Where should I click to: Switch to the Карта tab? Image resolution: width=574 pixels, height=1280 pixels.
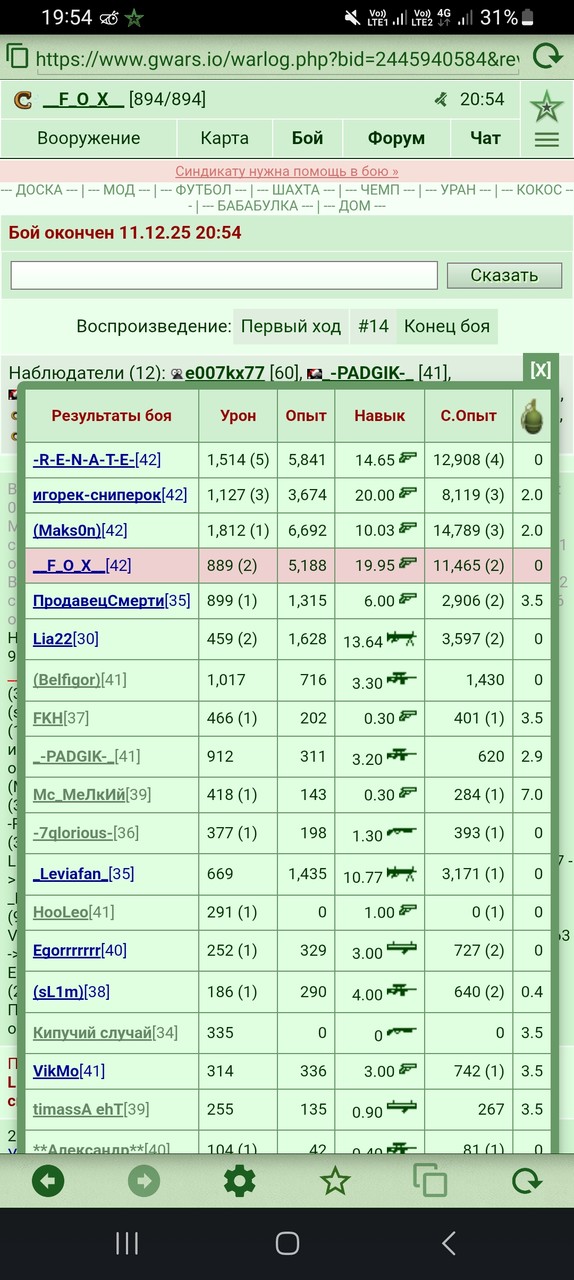[x=224, y=138]
